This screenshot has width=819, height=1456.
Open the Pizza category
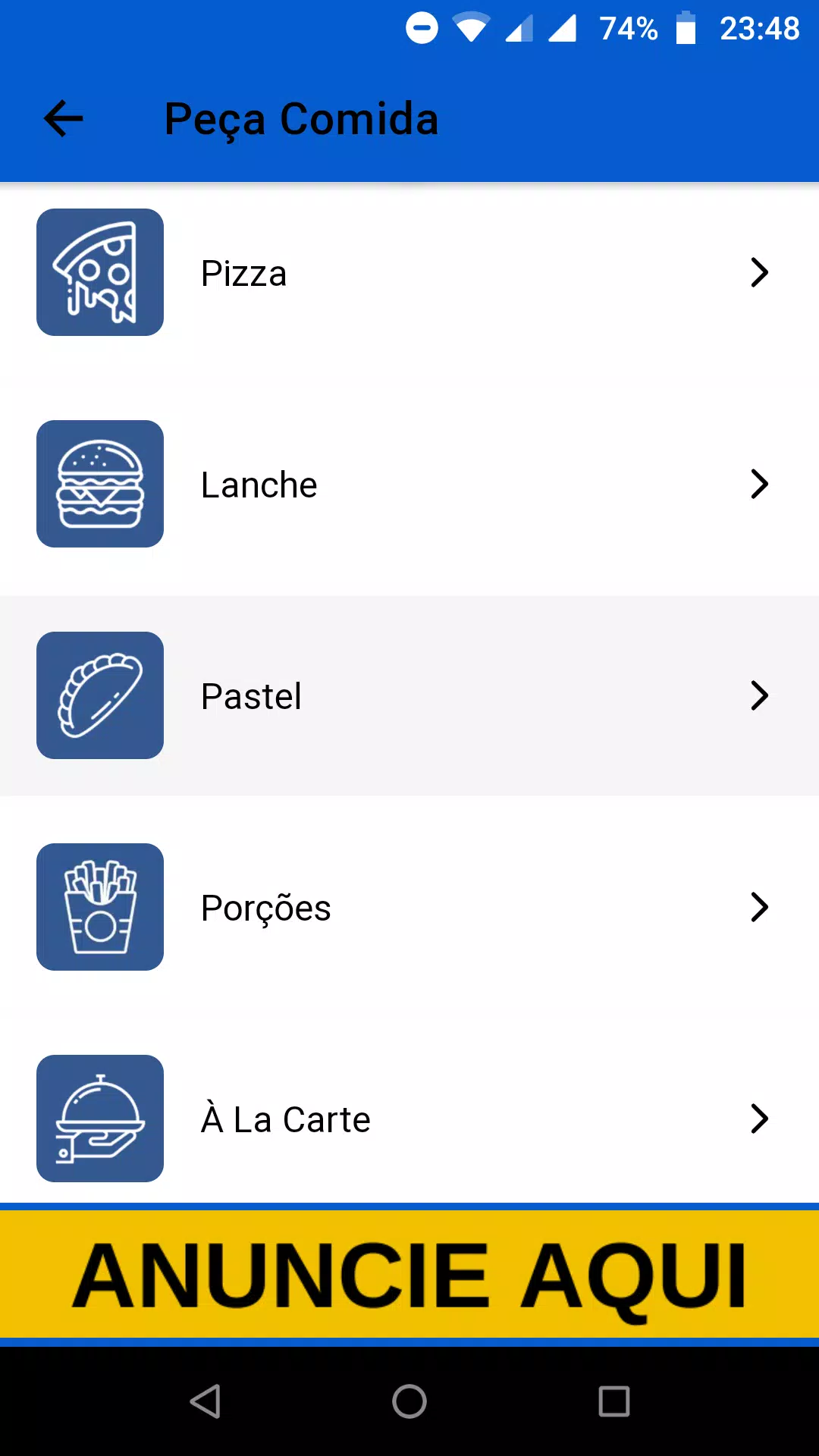pyautogui.click(x=409, y=272)
